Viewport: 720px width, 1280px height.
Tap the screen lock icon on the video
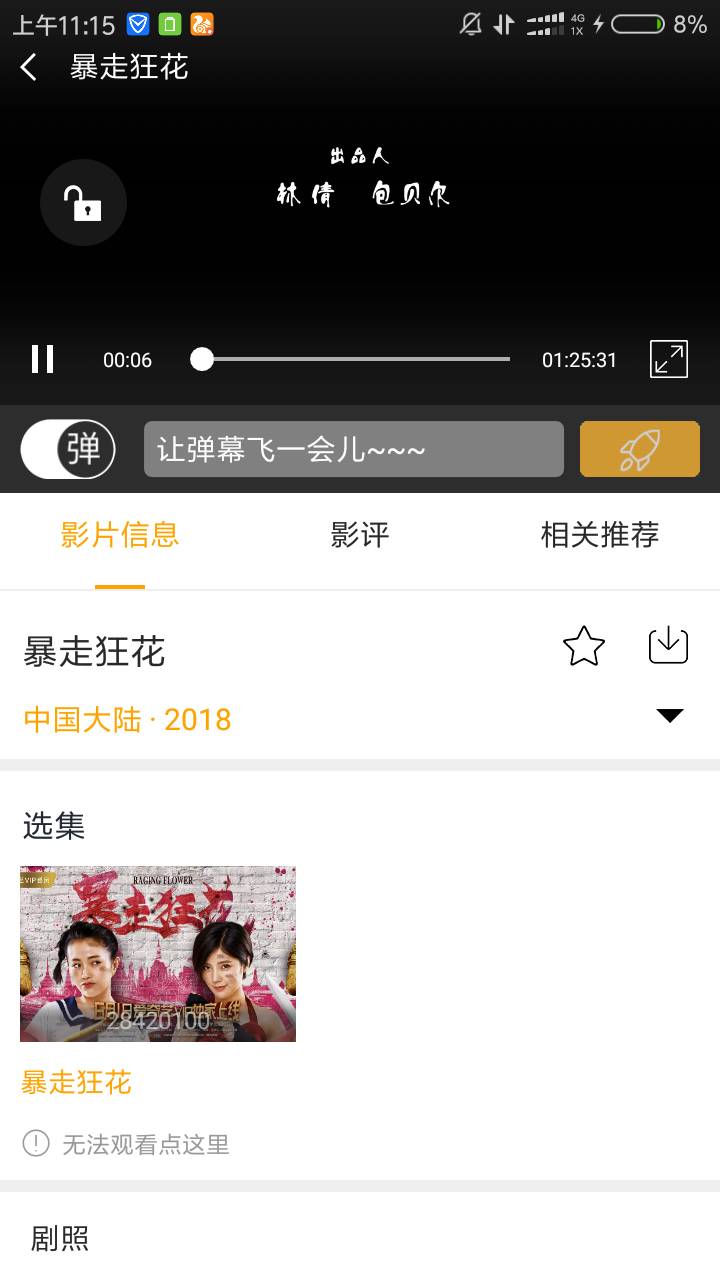83,203
